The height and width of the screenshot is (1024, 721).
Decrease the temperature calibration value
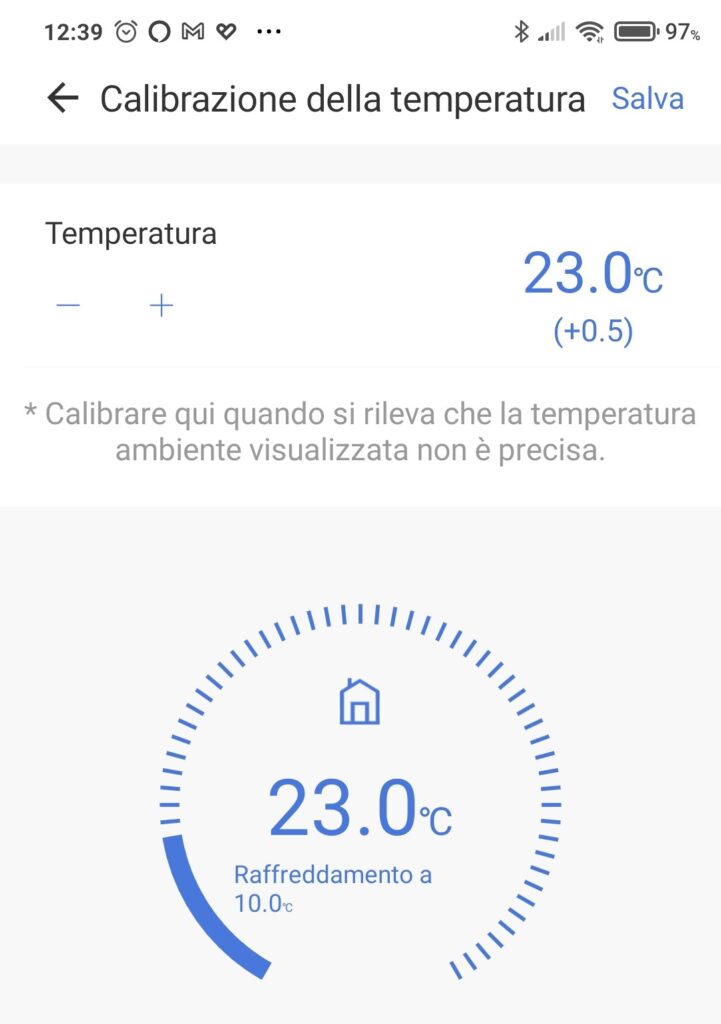[x=68, y=306]
